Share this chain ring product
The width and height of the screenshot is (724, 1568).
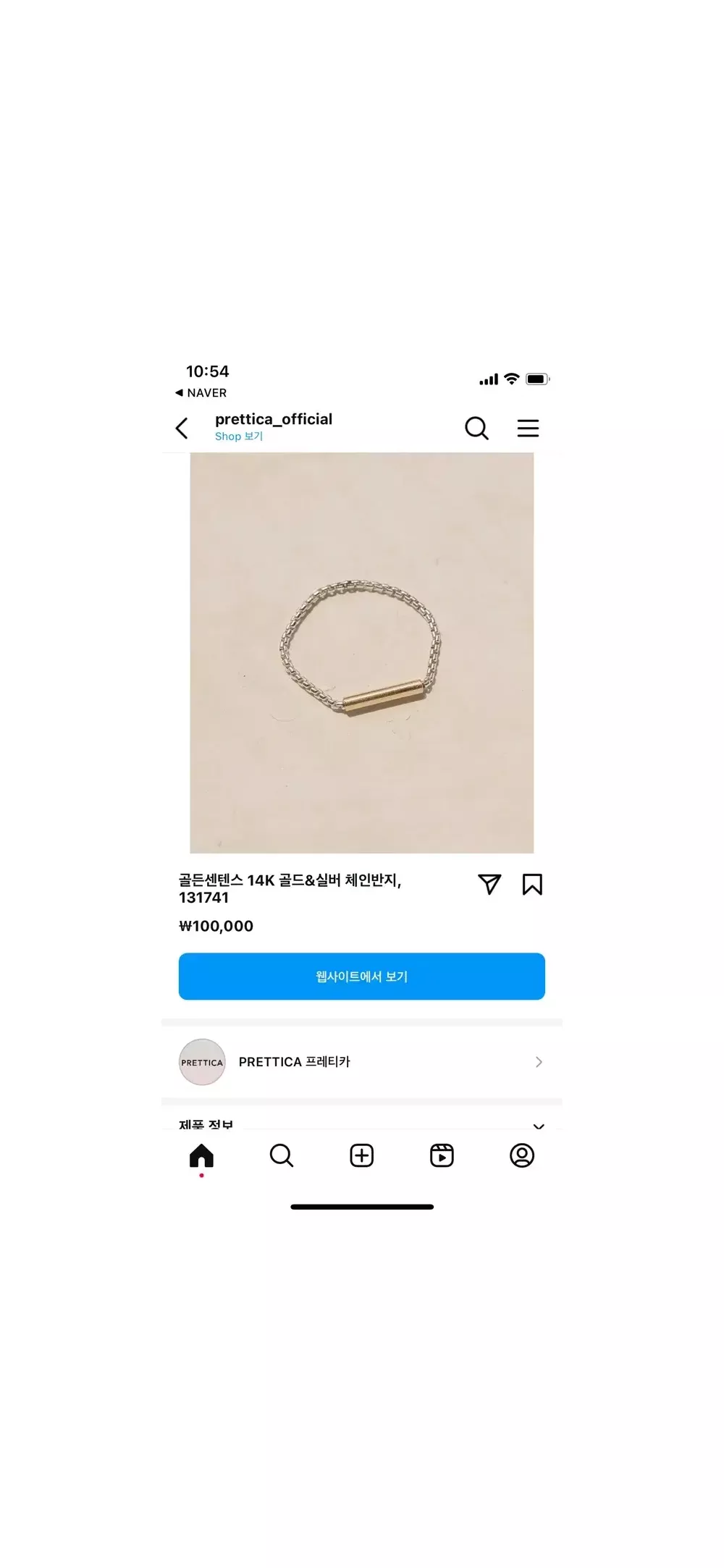pos(489,884)
